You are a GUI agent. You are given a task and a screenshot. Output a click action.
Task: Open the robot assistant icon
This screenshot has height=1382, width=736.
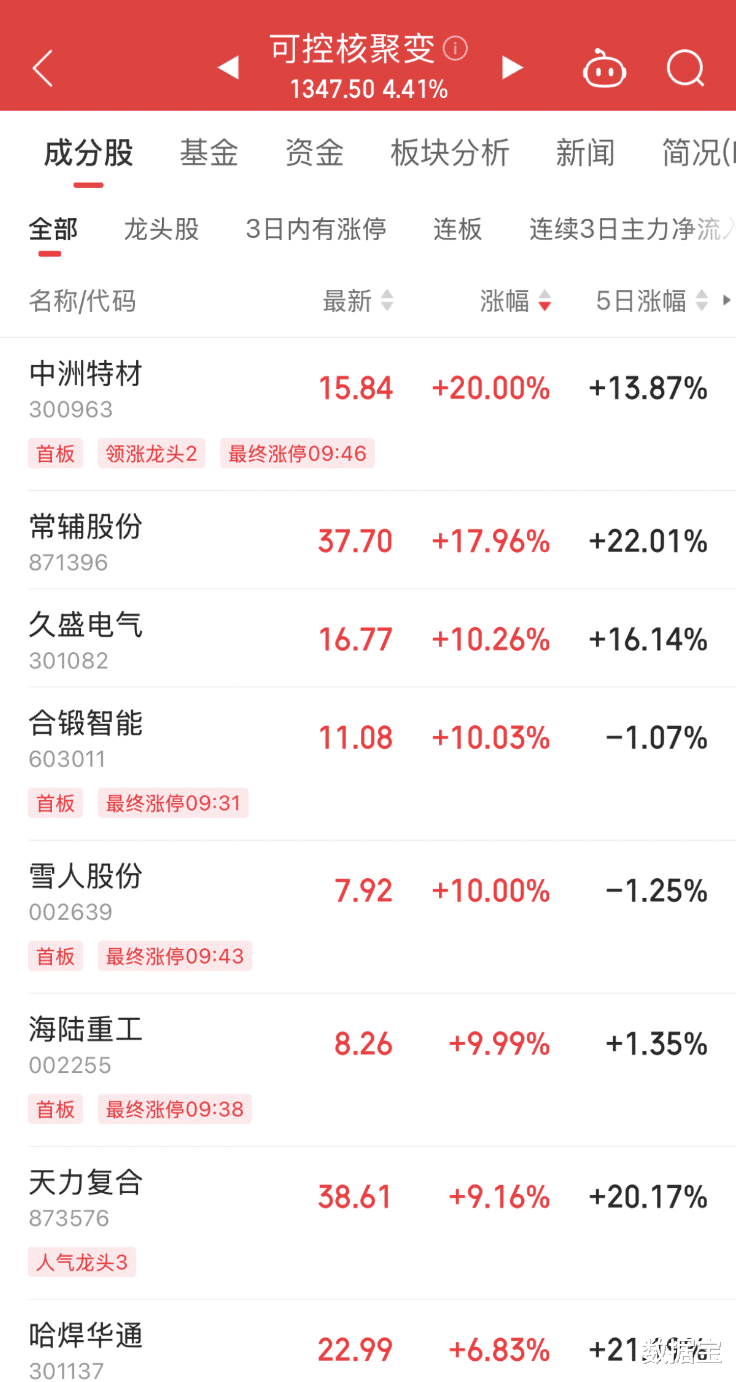tap(604, 69)
